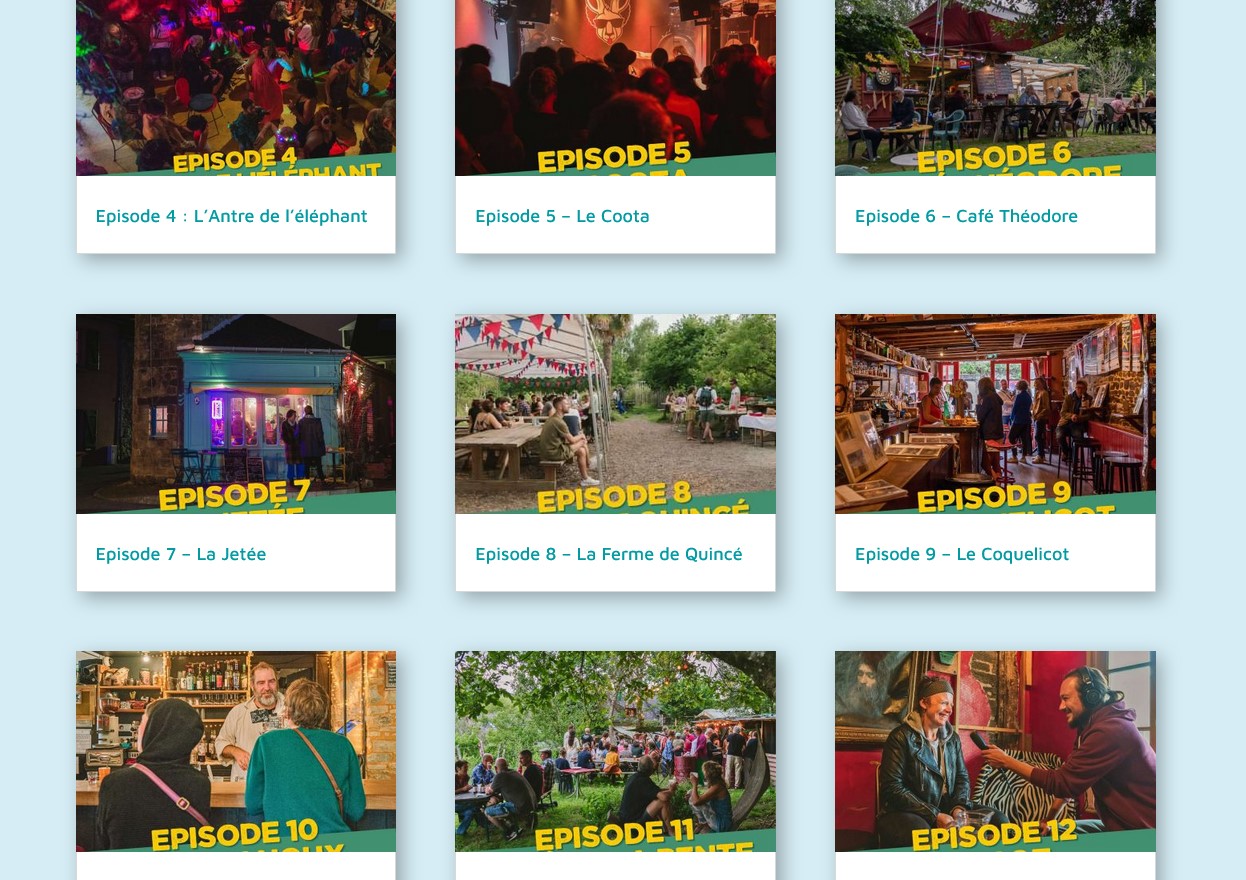Open Episode 9 – Le Coquelicot link
The width and height of the screenshot is (1246, 880).
(962, 554)
